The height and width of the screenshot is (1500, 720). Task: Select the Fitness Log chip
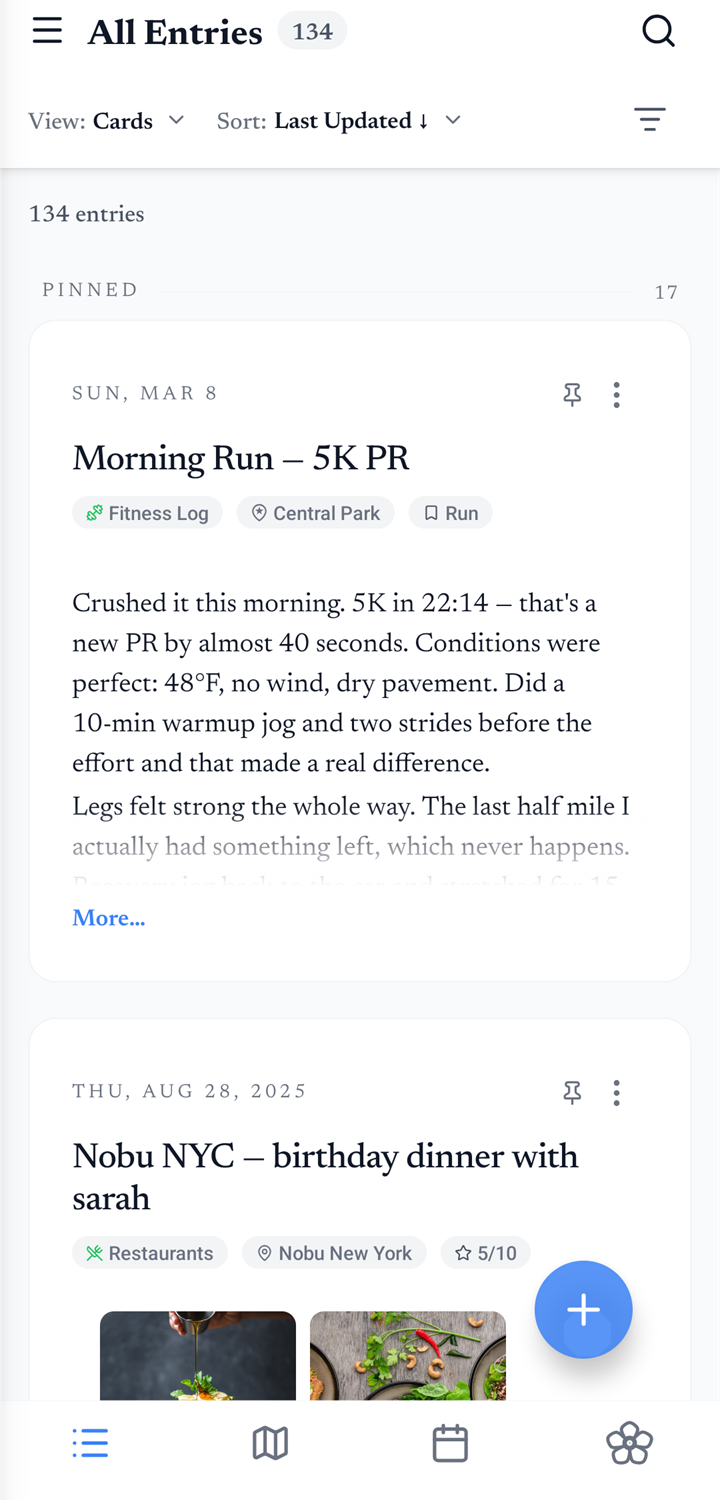tap(147, 513)
